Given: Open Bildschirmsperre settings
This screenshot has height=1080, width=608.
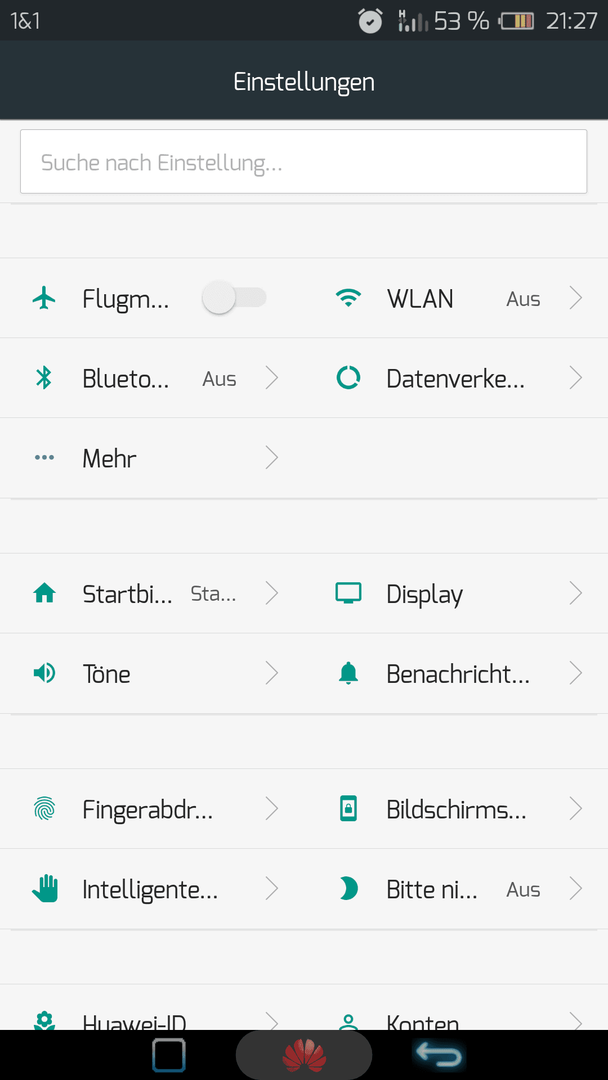Looking at the screenshot, I should (x=456, y=809).
